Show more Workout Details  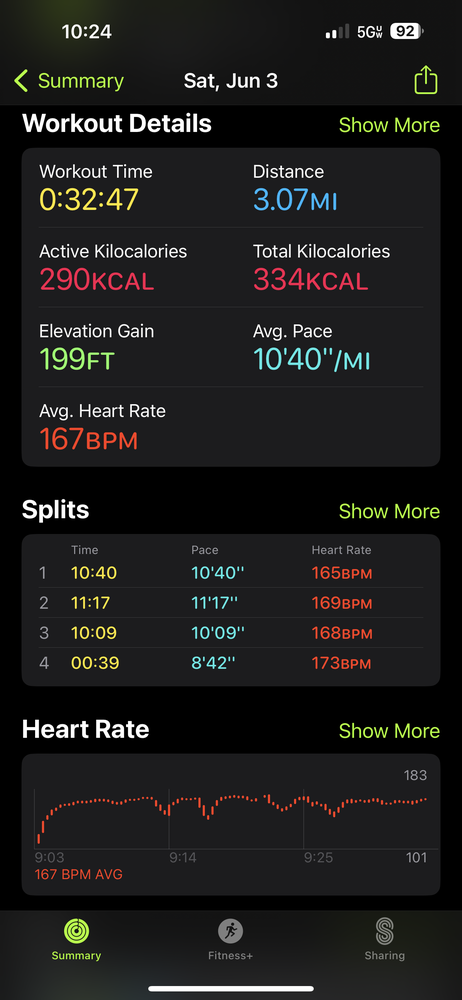[389, 125]
